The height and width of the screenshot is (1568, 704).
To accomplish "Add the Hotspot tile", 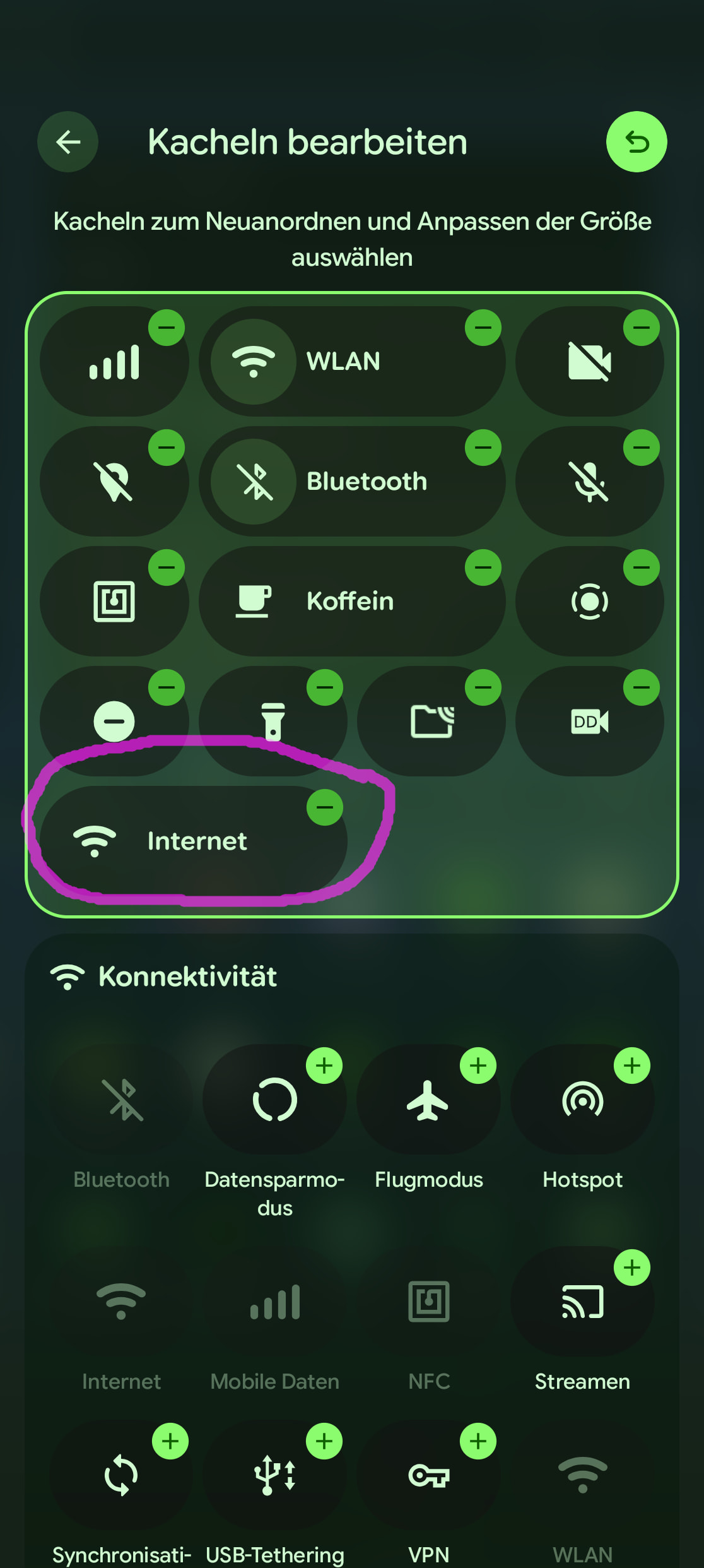I will tap(632, 1066).
